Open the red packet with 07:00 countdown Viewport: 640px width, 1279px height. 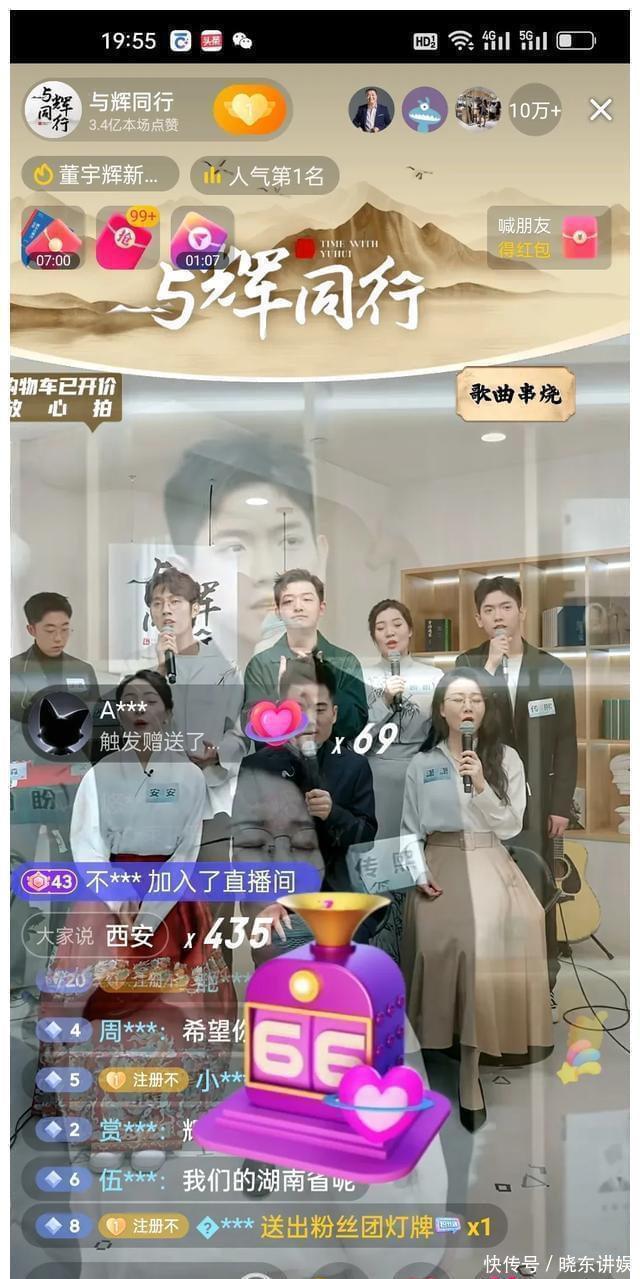point(53,238)
